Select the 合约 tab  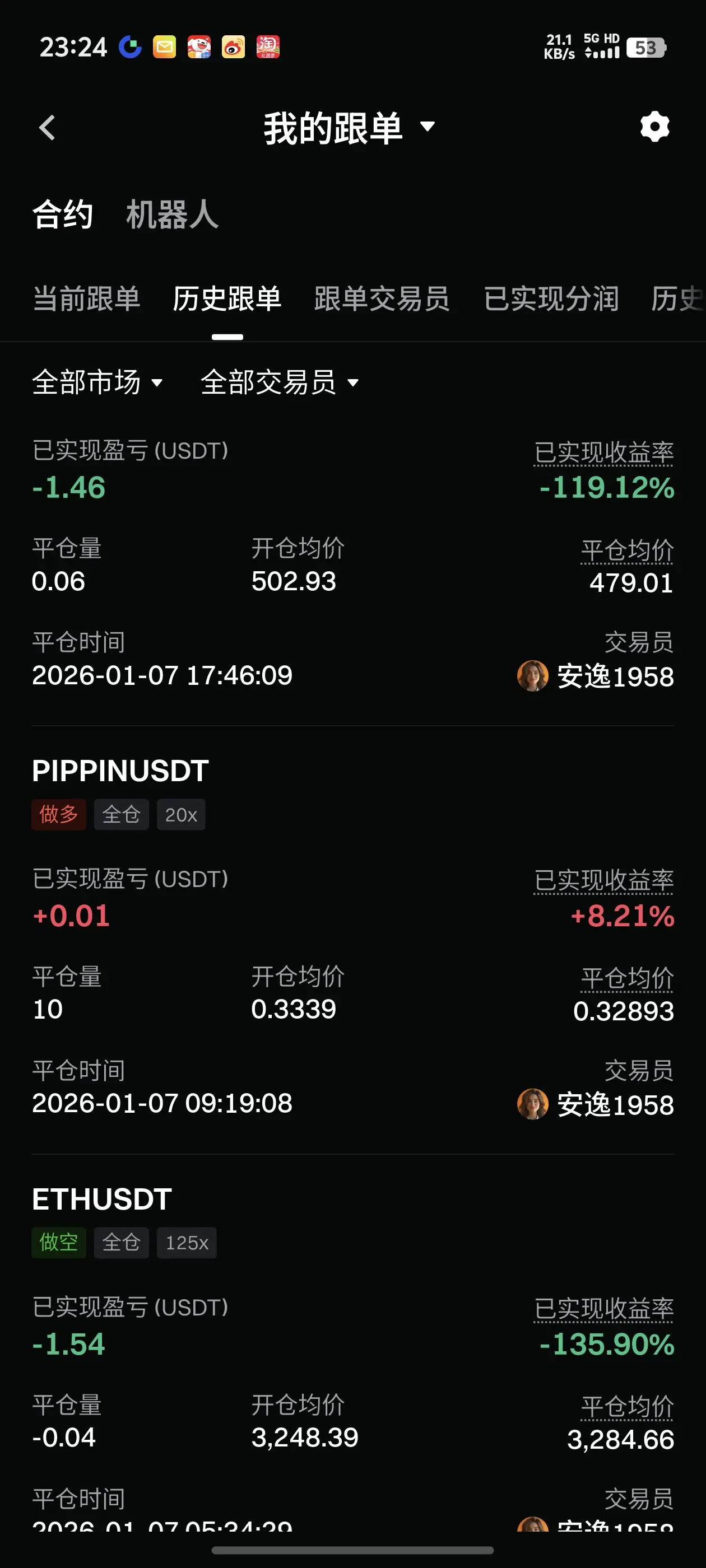tap(63, 215)
